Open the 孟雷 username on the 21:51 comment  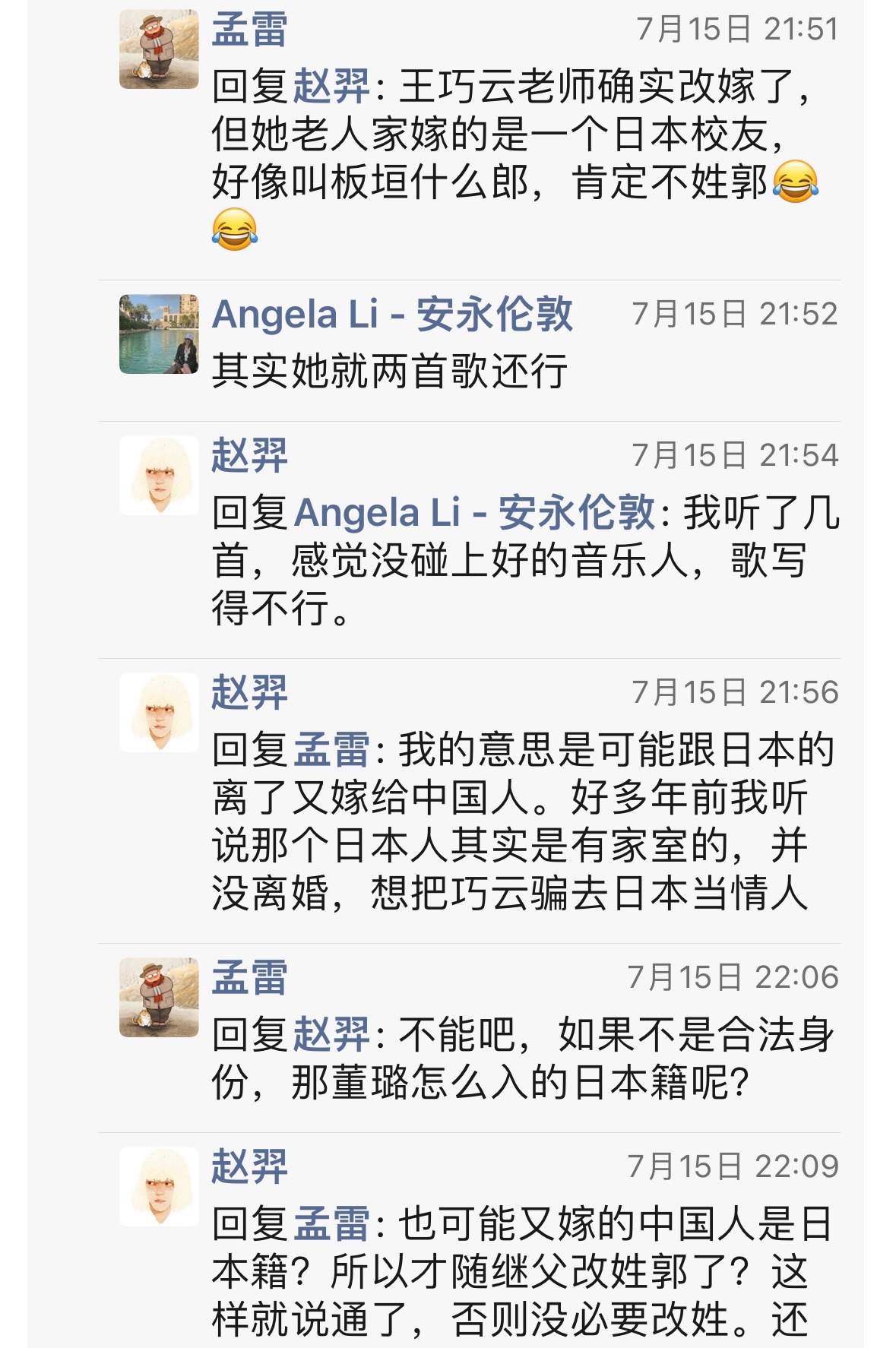point(249,30)
